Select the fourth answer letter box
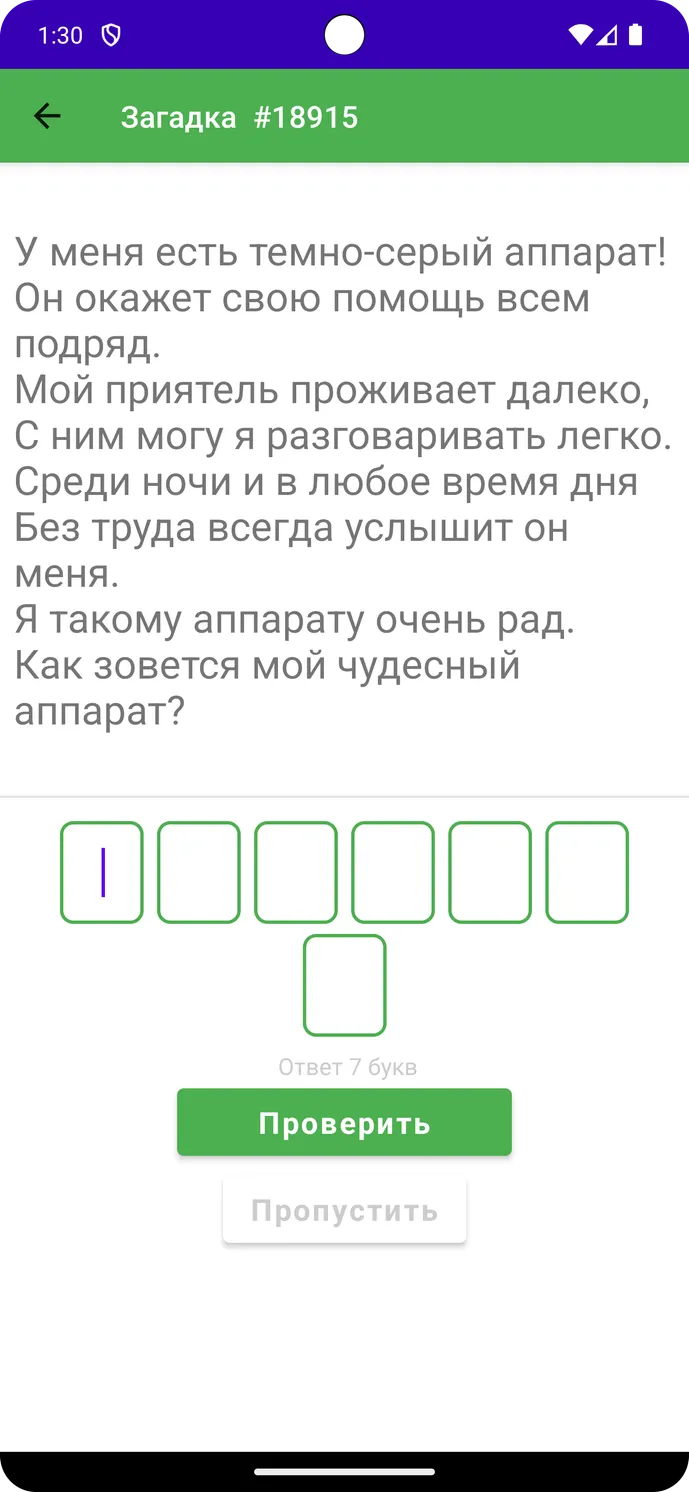 pyautogui.click(x=393, y=872)
